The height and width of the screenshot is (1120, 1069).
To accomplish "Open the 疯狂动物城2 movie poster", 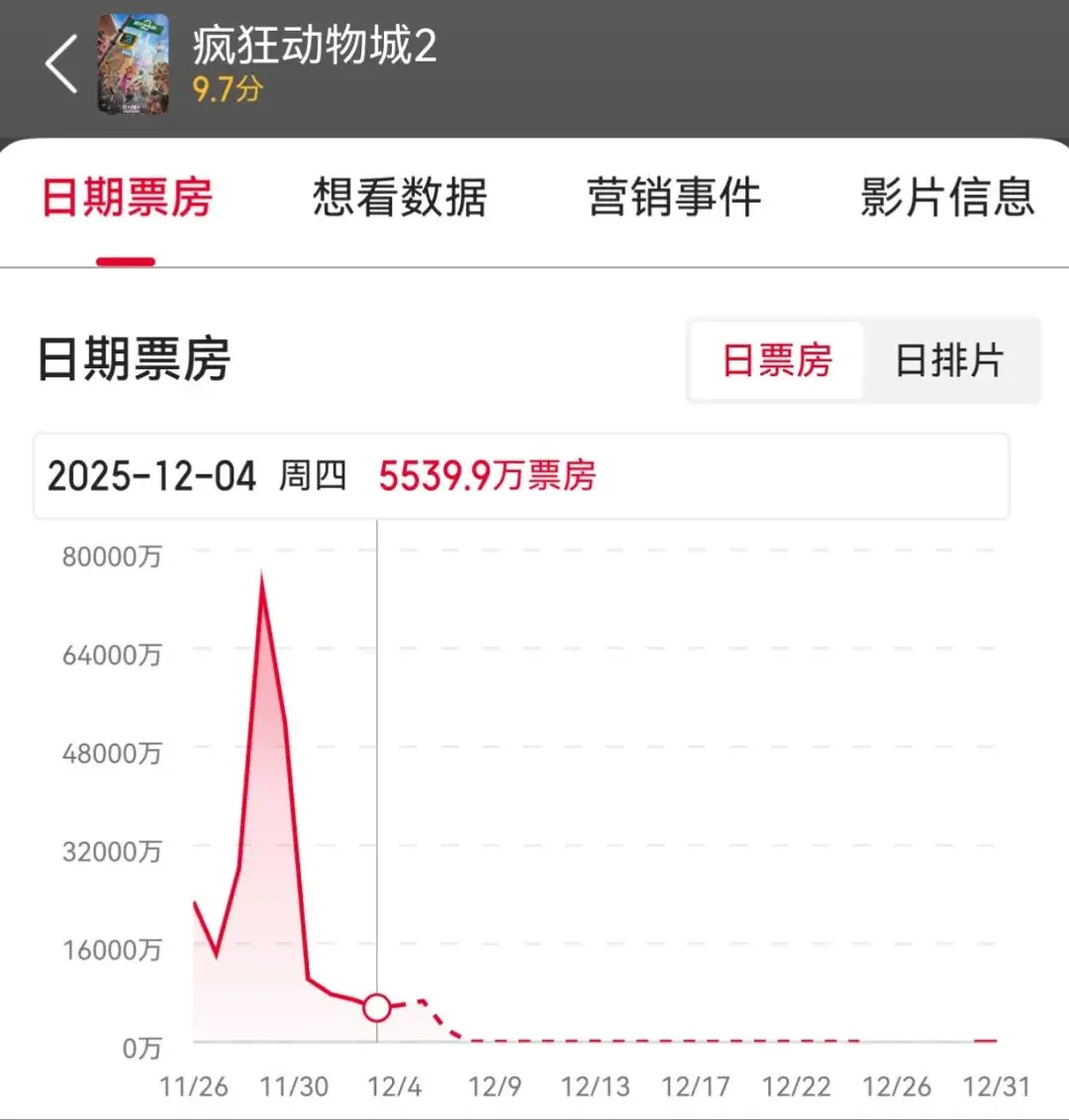I will (133, 64).
